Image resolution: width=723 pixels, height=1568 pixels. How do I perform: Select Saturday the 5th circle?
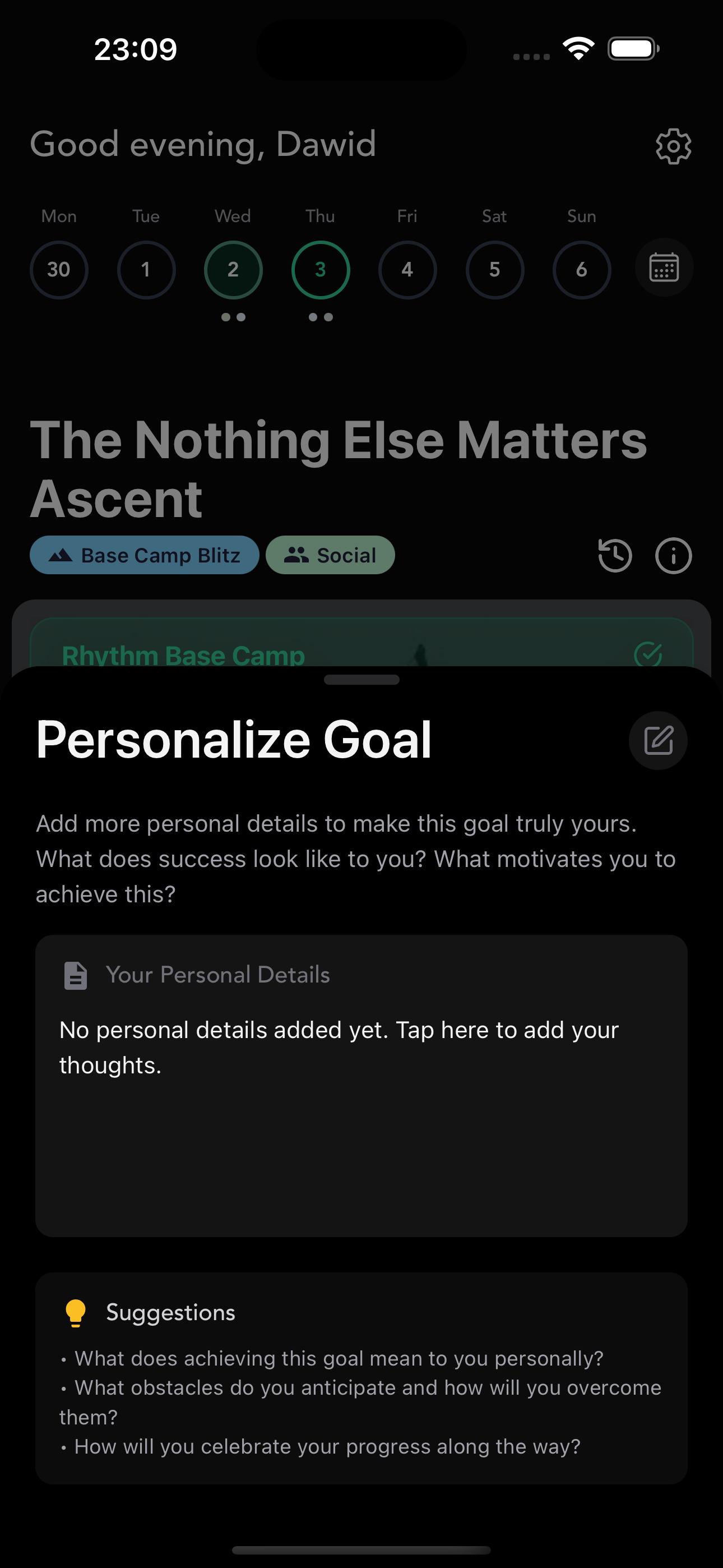coord(494,270)
